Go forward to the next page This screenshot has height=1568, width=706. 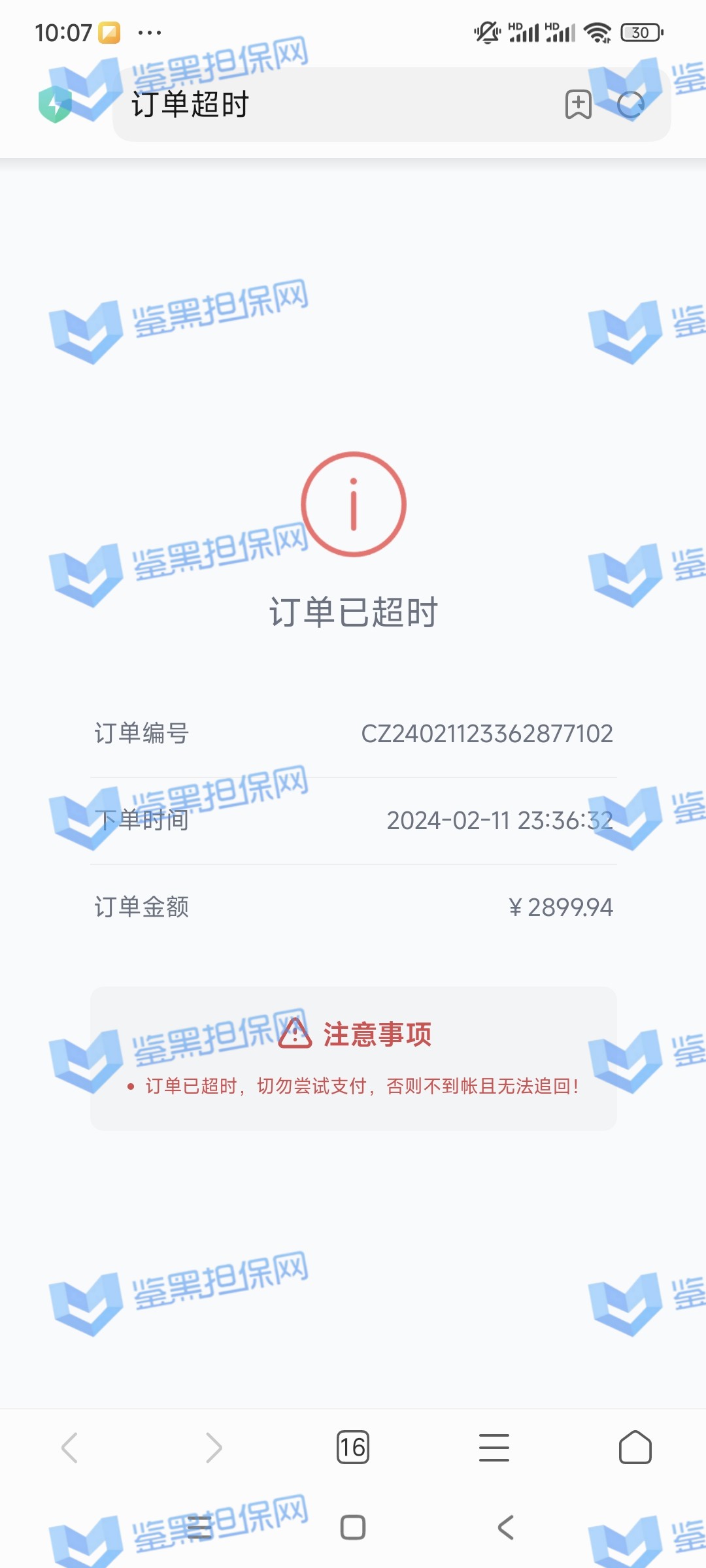[x=213, y=1447]
